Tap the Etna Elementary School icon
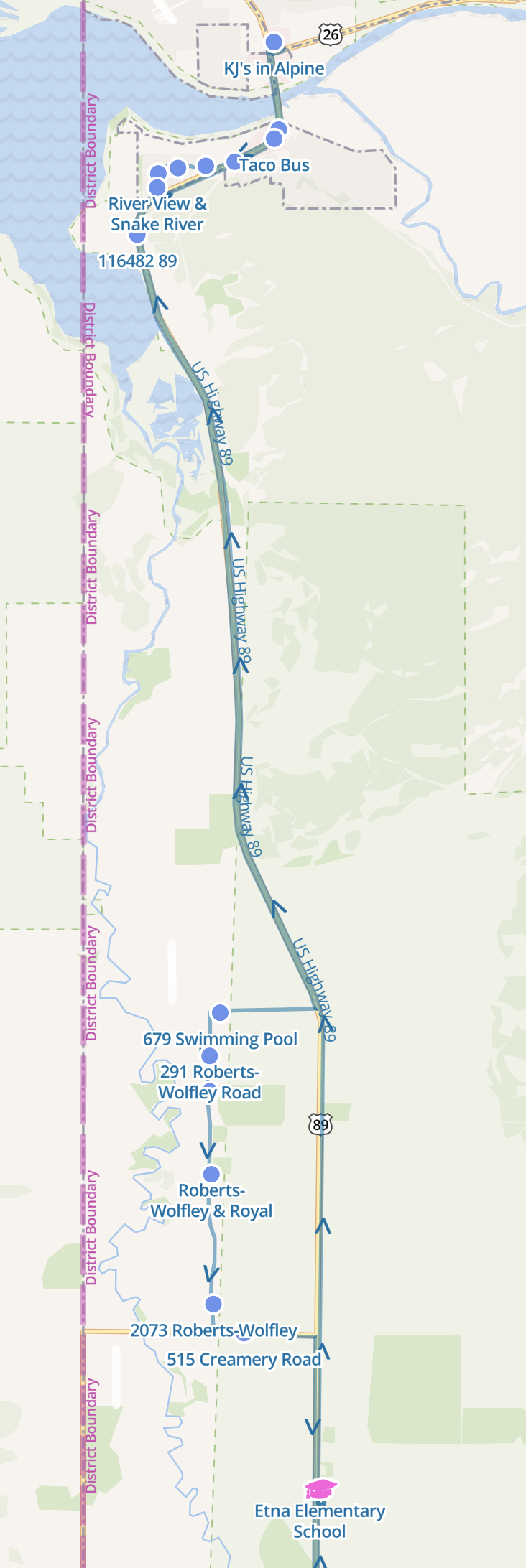The height and width of the screenshot is (1568, 526). tap(320, 1488)
